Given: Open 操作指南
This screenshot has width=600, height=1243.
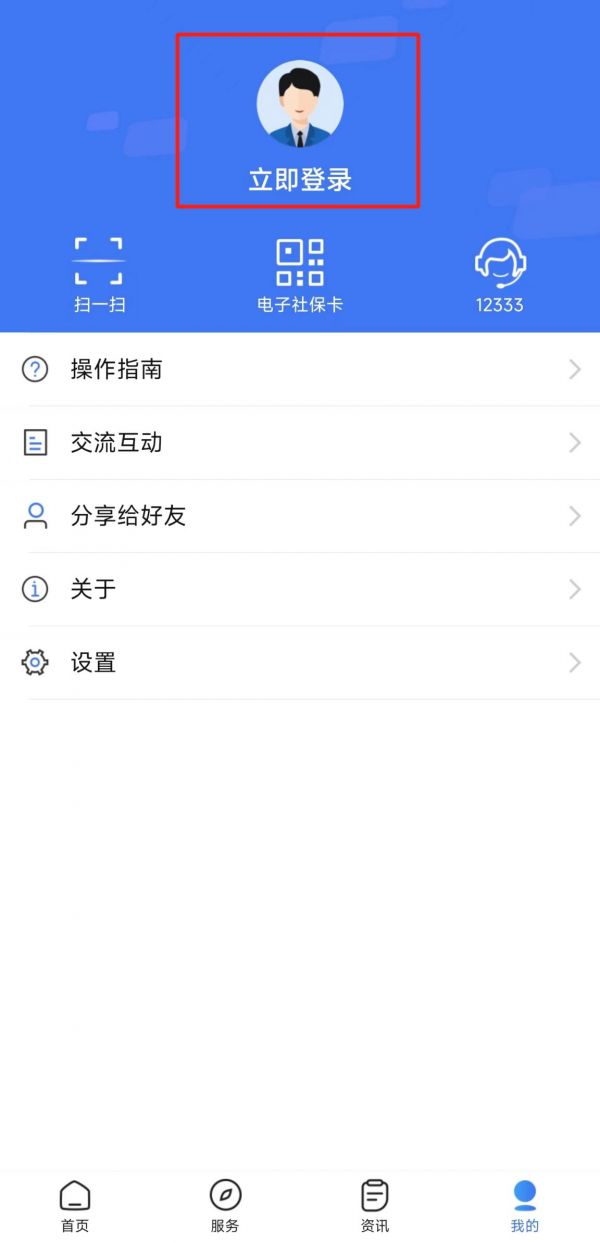Looking at the screenshot, I should pos(300,370).
